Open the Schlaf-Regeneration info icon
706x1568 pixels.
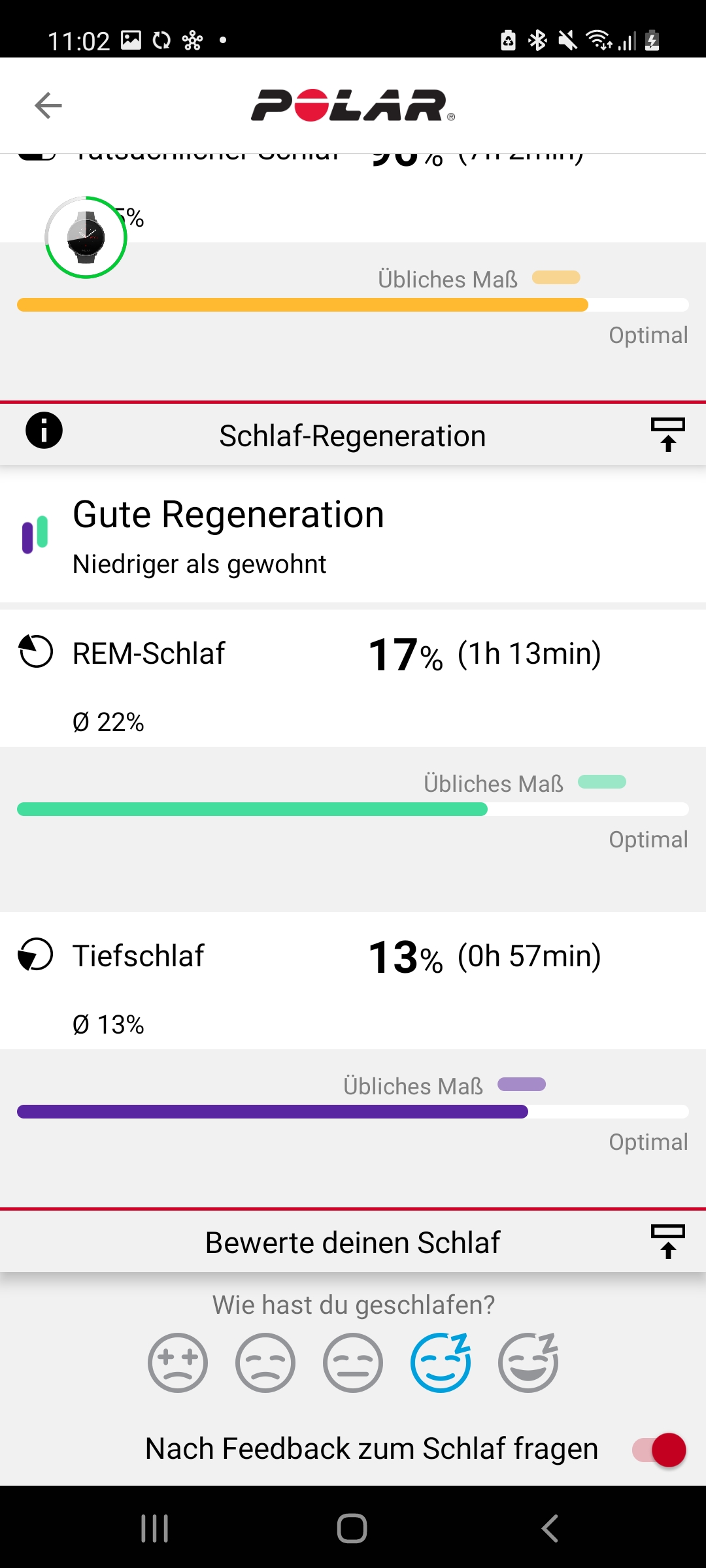coord(44,431)
